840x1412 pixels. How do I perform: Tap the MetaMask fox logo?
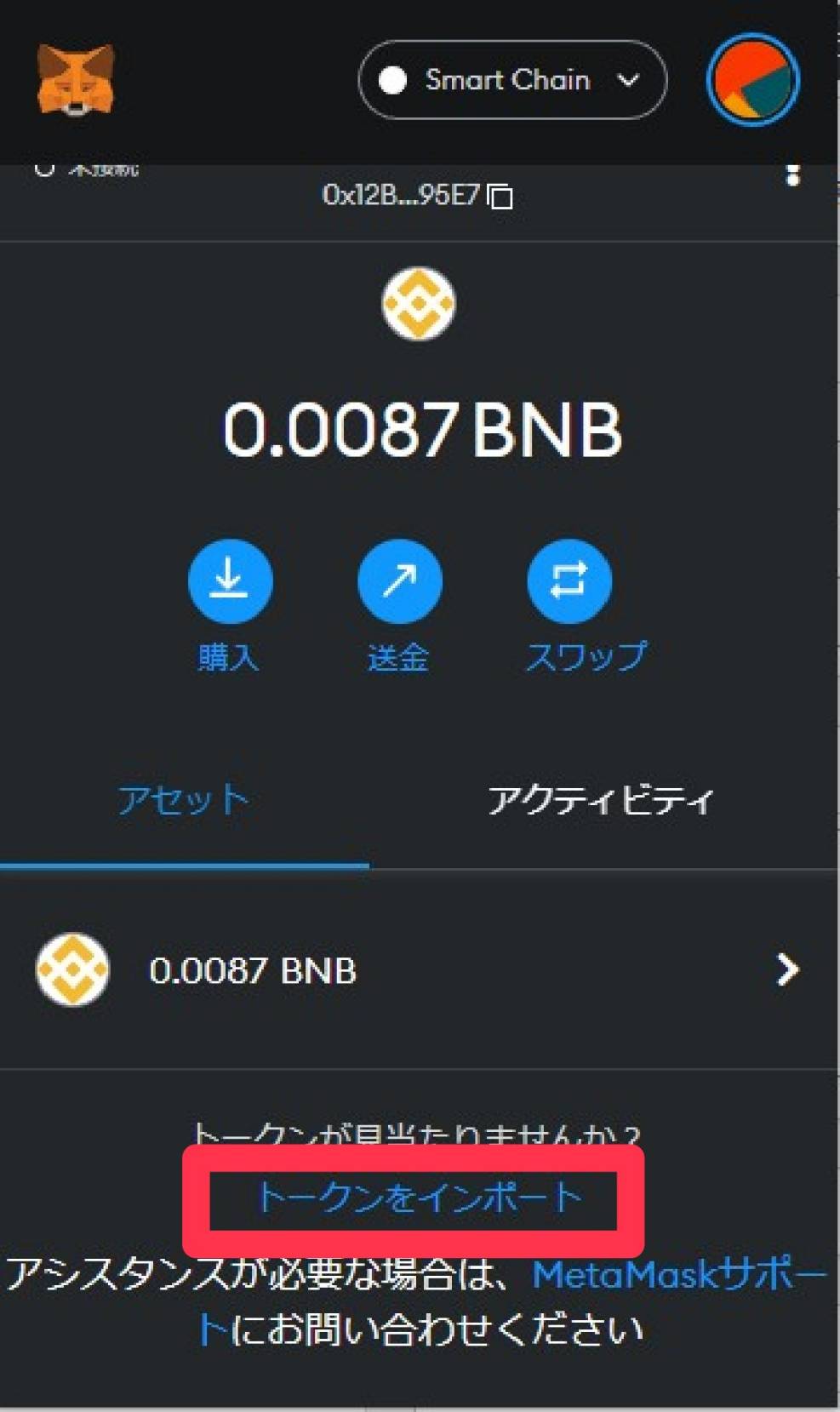(x=76, y=80)
